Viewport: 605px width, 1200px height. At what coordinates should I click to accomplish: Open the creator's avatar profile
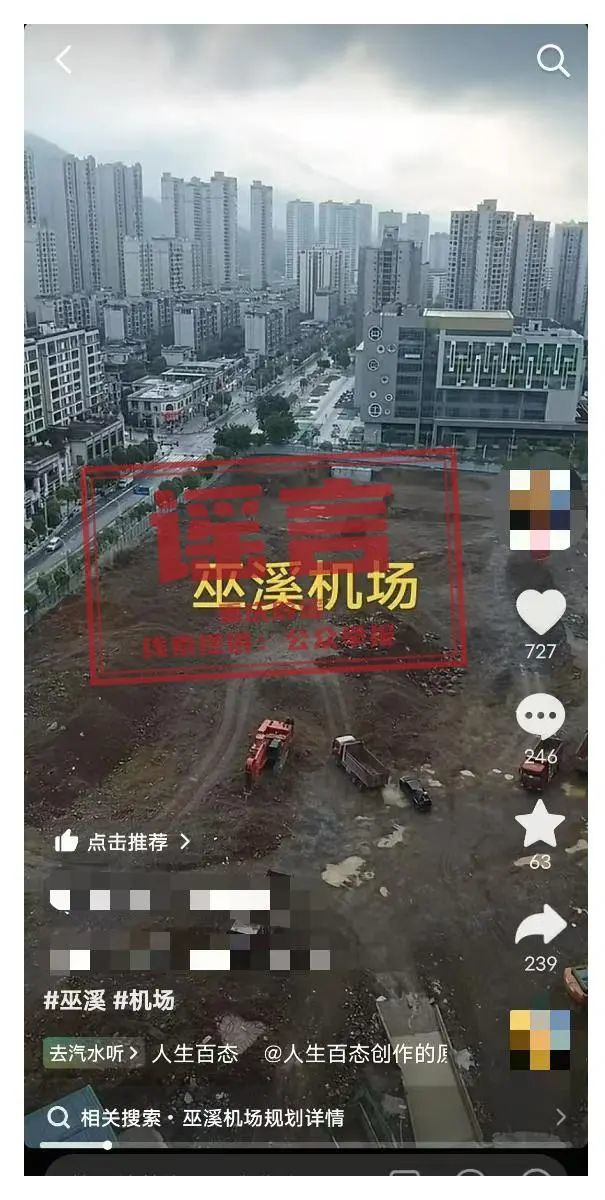[540, 511]
